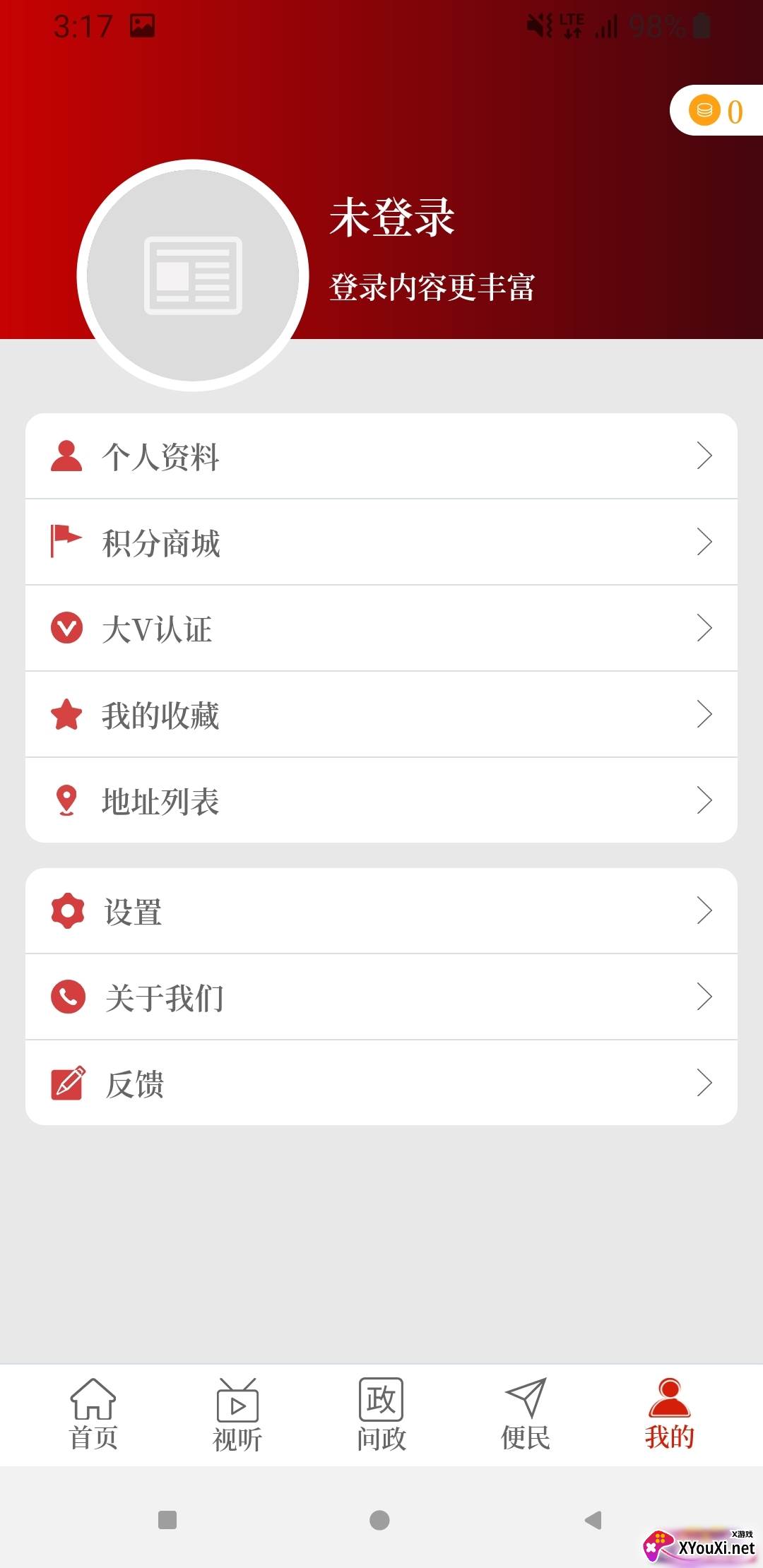The height and width of the screenshot is (1568, 763).
Task: Open 个人资料 personal profile
Action: pyautogui.click(x=381, y=456)
